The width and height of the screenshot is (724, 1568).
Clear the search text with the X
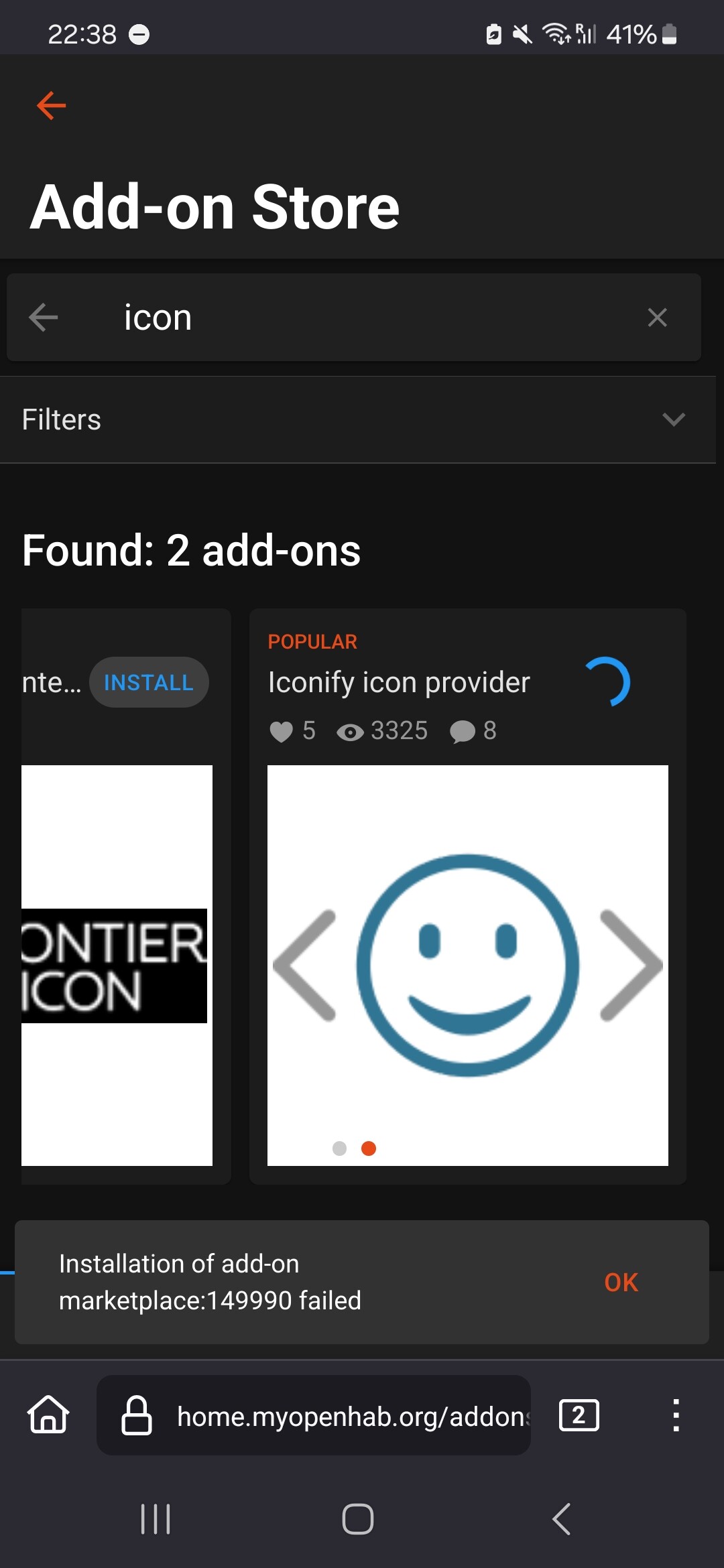(x=657, y=317)
